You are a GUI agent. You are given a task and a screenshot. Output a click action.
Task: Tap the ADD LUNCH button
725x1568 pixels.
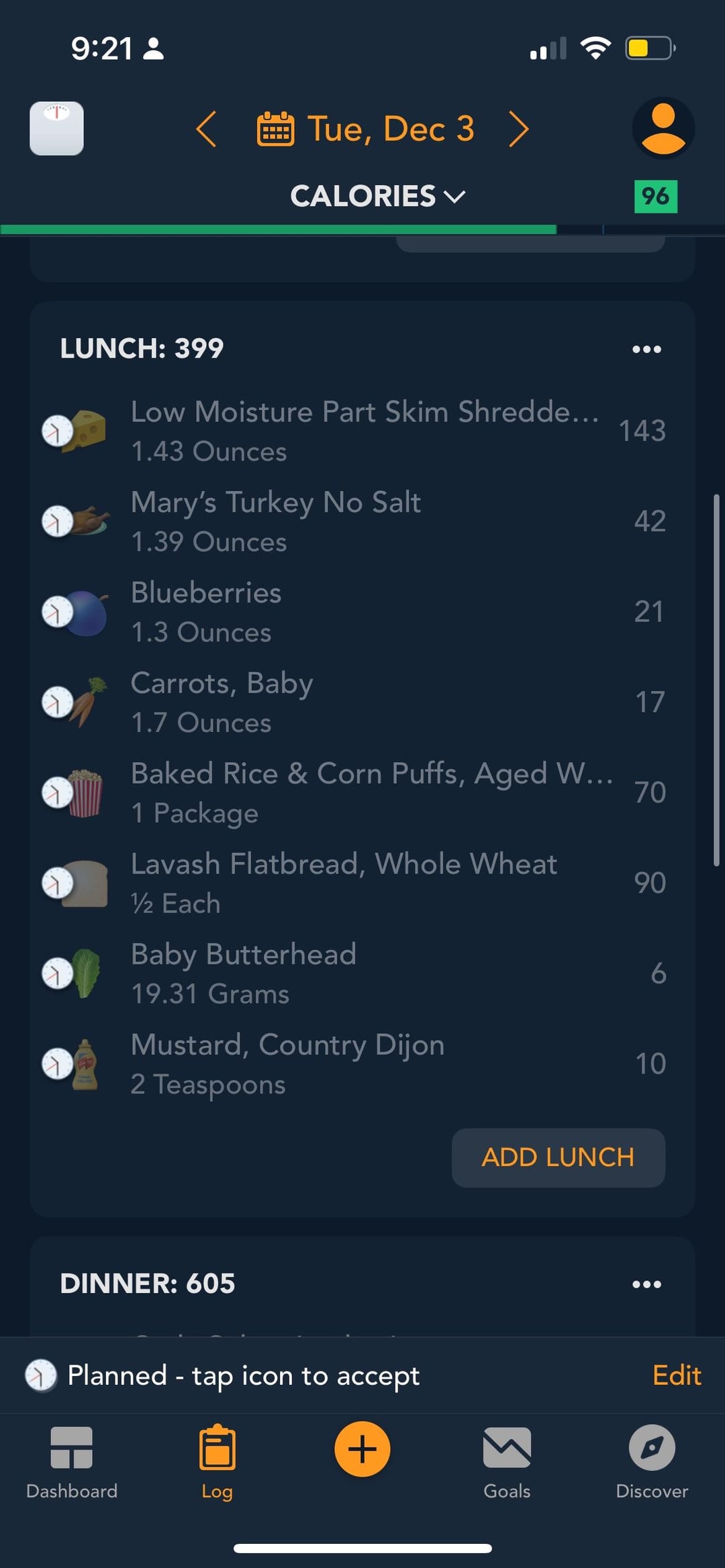tap(558, 1157)
